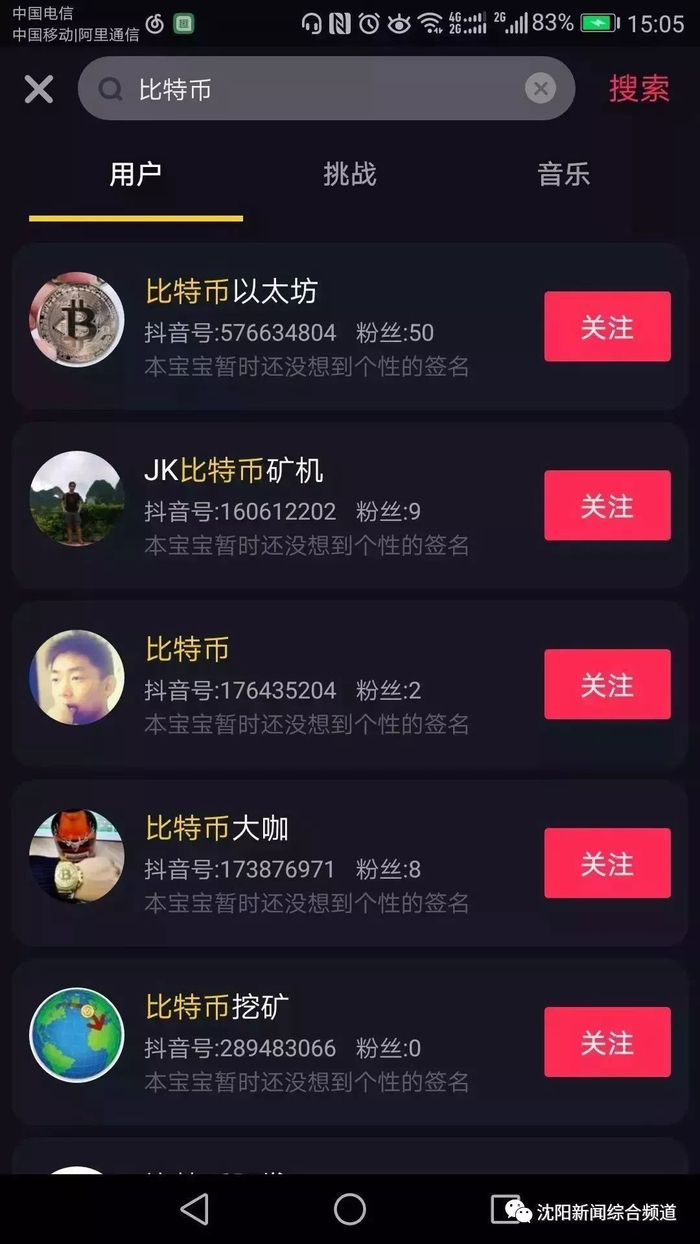
Task: Close the search screen with the X
Action: point(39,89)
